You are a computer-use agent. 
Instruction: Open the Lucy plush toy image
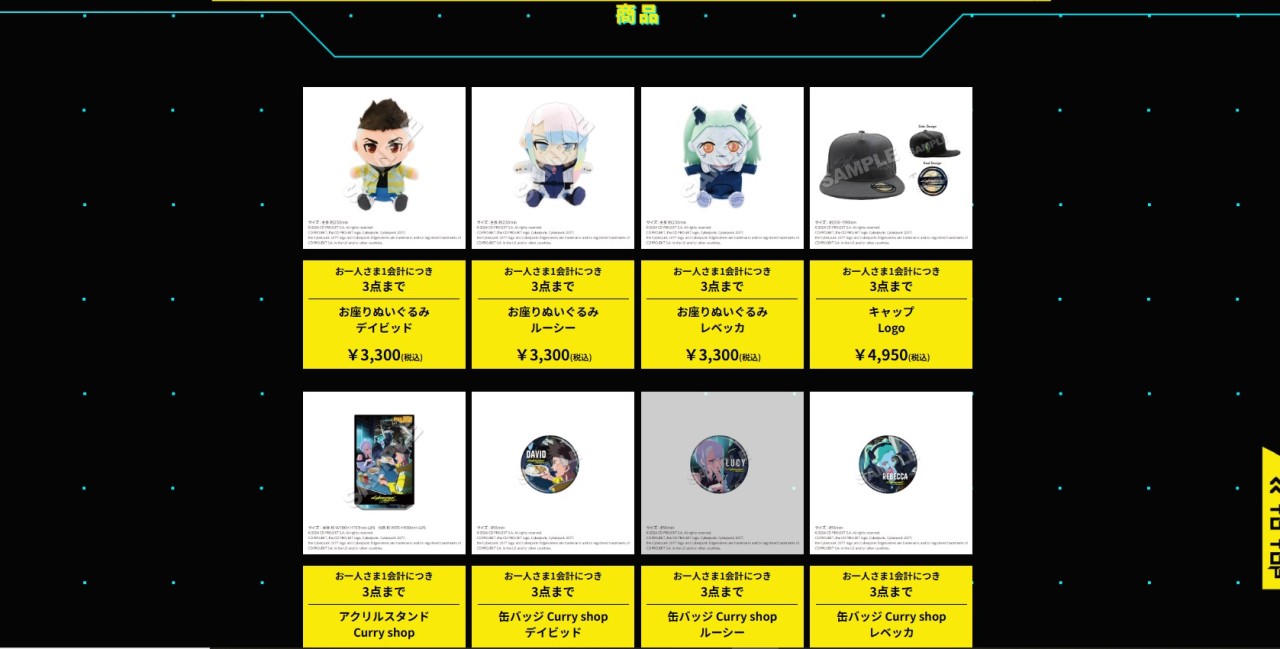(x=552, y=167)
